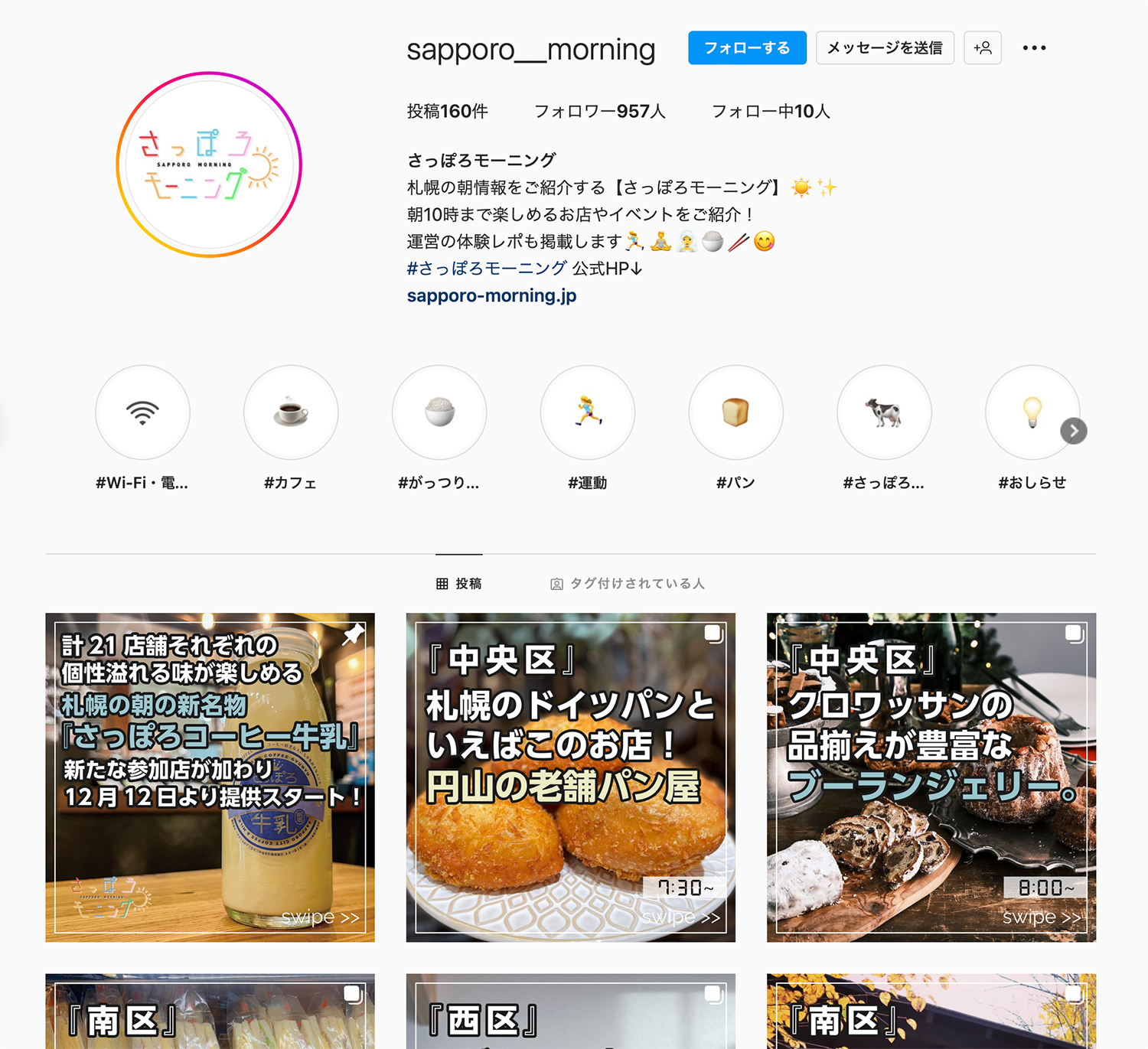The width and height of the screenshot is (1148, 1049).
Task: Open the #Wi-Fi highlight
Action: [x=142, y=412]
